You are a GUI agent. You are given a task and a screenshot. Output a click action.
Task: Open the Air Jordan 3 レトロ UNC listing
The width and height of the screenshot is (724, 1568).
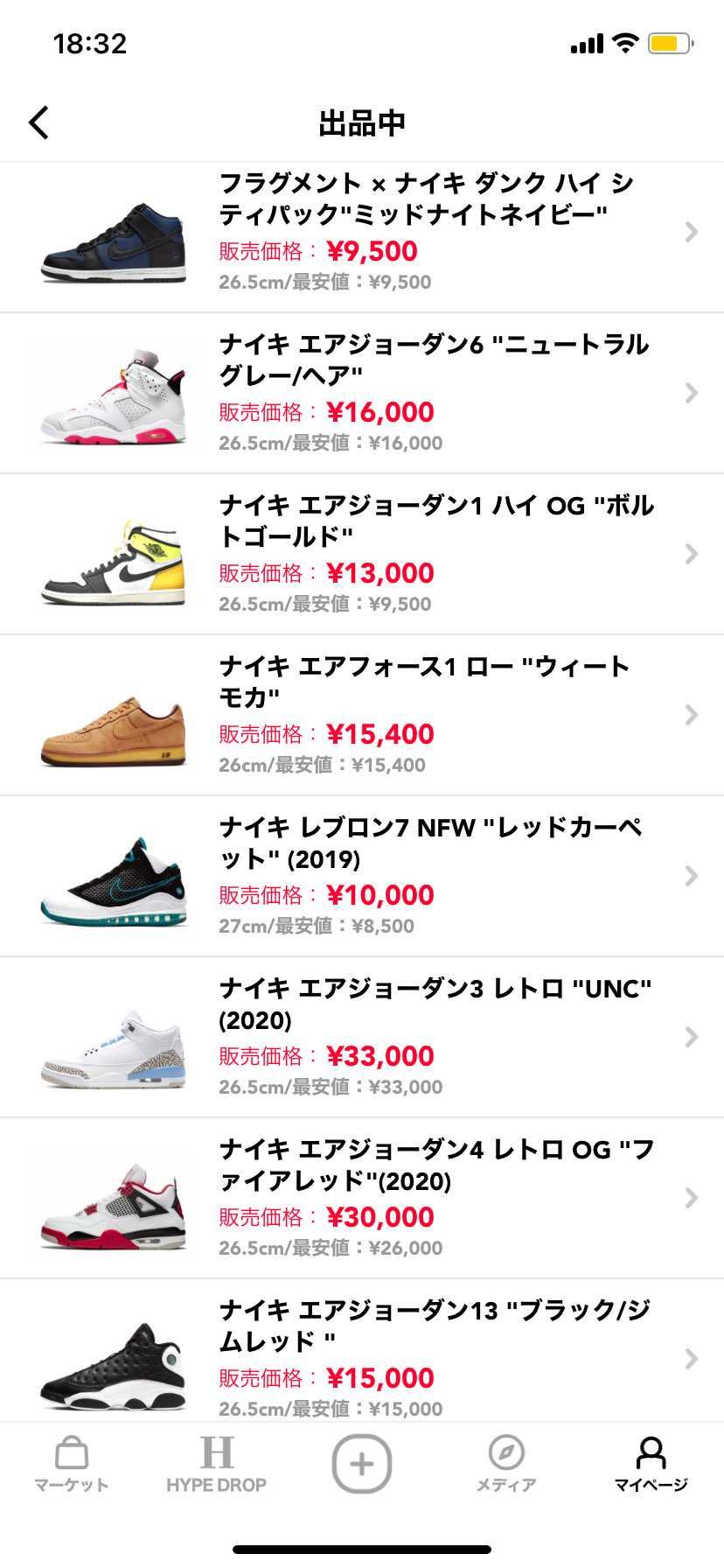coord(362,1037)
